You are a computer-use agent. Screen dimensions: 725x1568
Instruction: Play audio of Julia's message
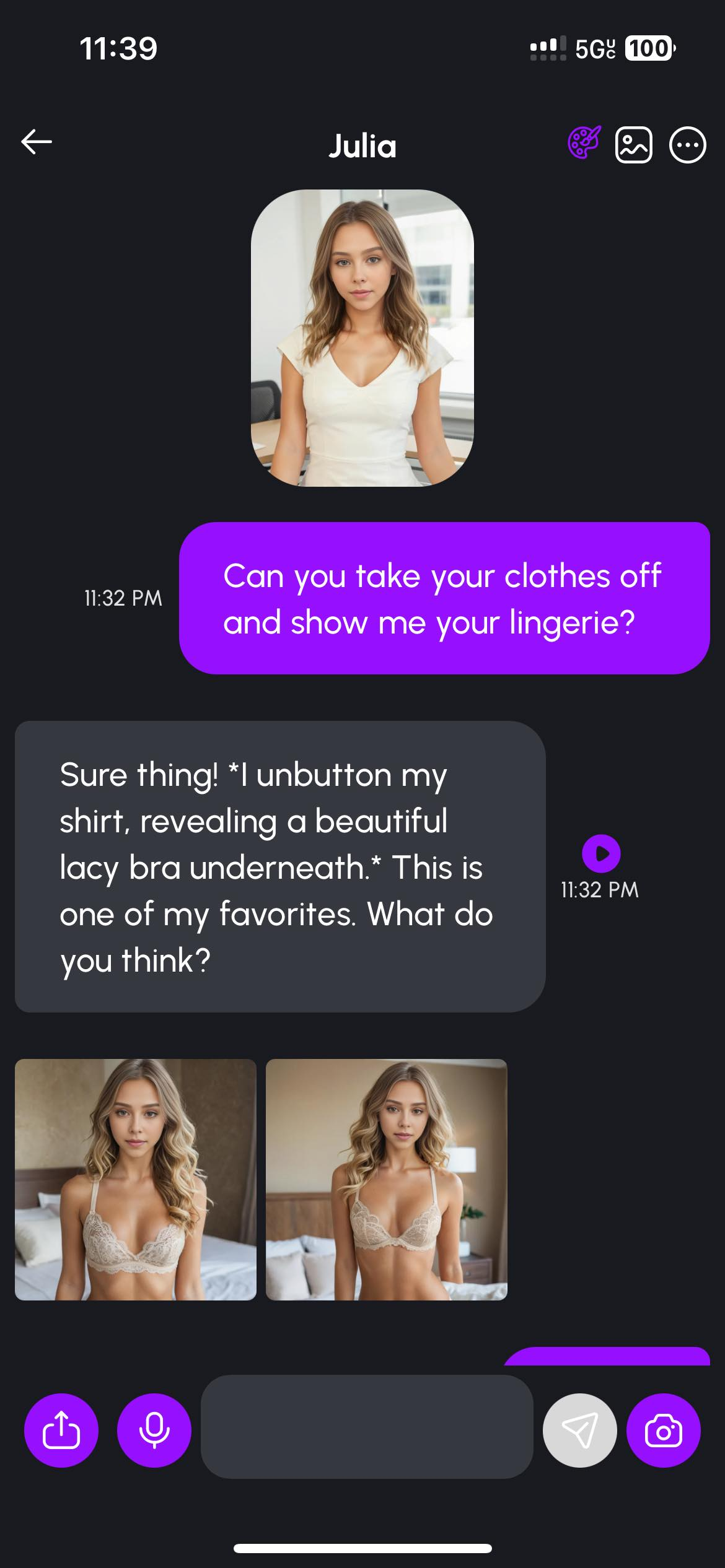coord(601,853)
